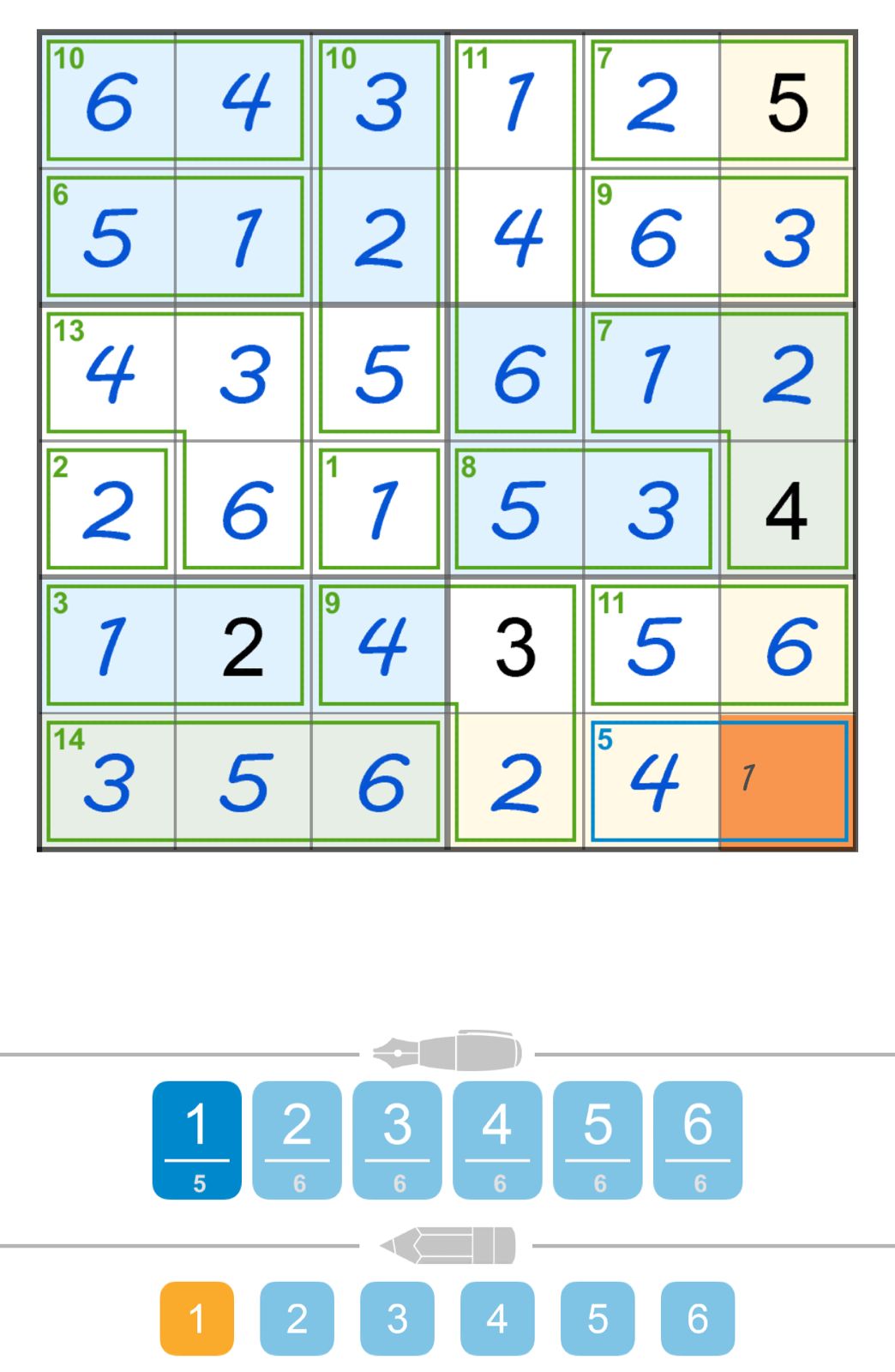Add pencil mark 2
Screen dimensions: 895x1372
pos(297,1318)
